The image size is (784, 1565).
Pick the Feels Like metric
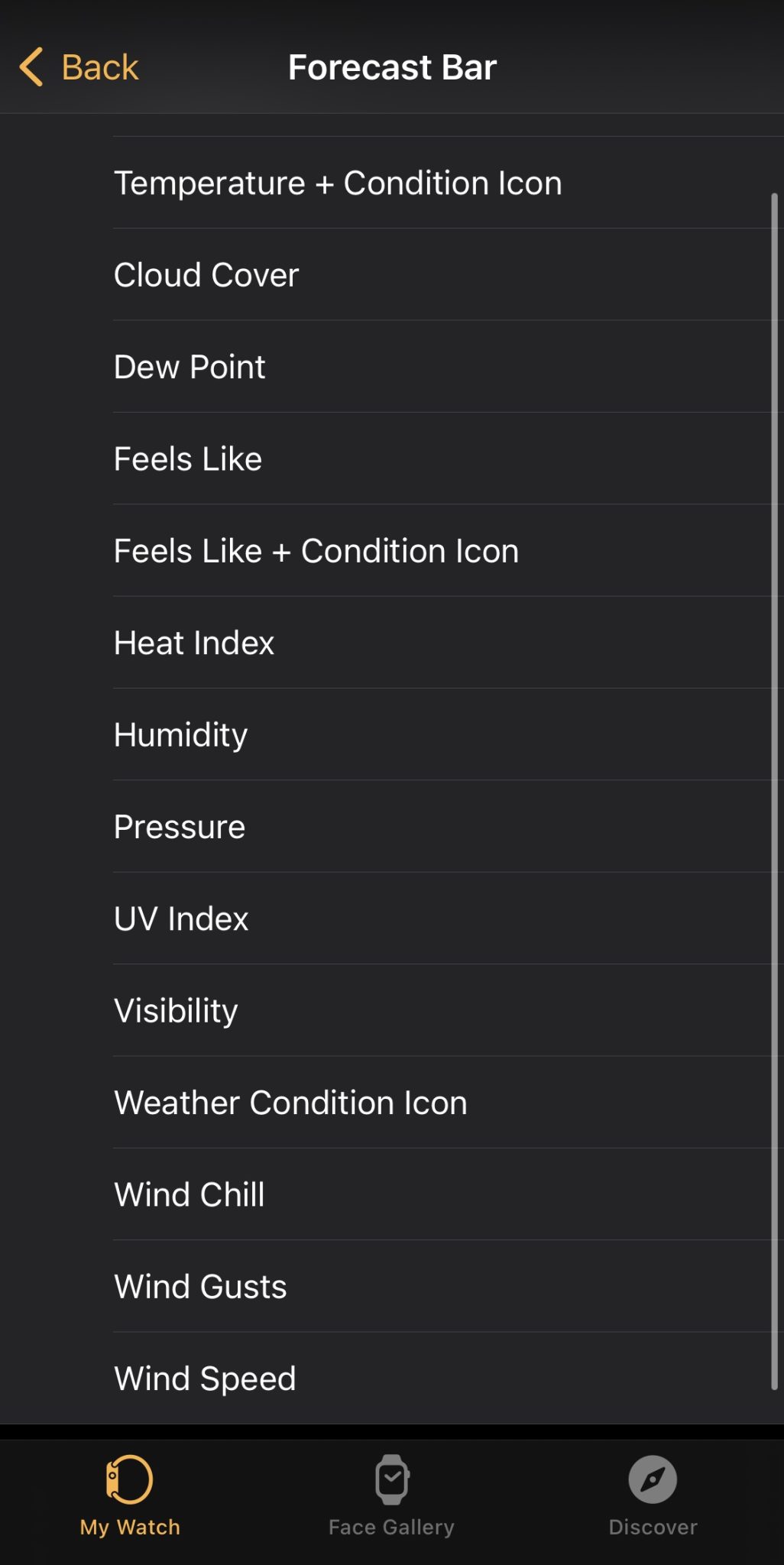[187, 458]
